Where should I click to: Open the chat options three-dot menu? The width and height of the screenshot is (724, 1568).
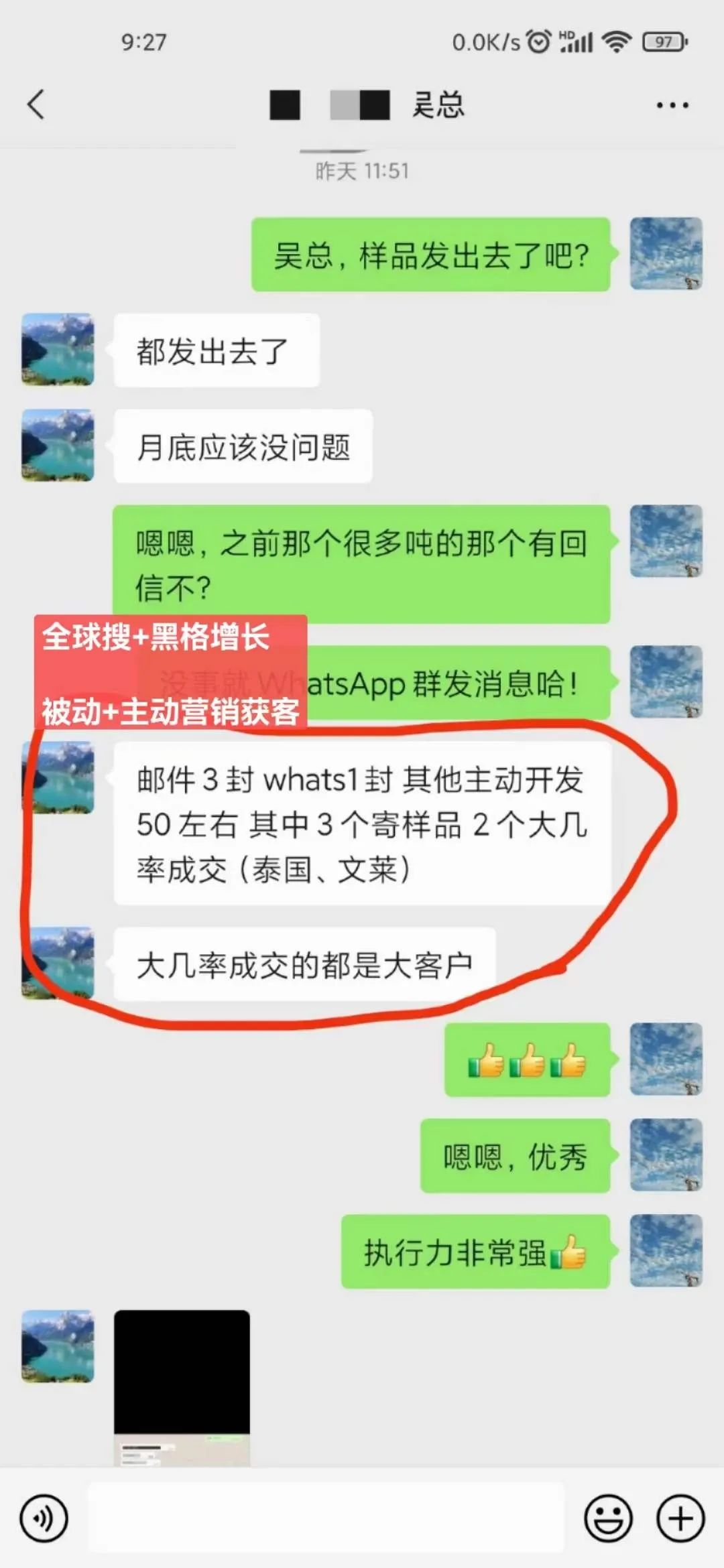coord(672,105)
